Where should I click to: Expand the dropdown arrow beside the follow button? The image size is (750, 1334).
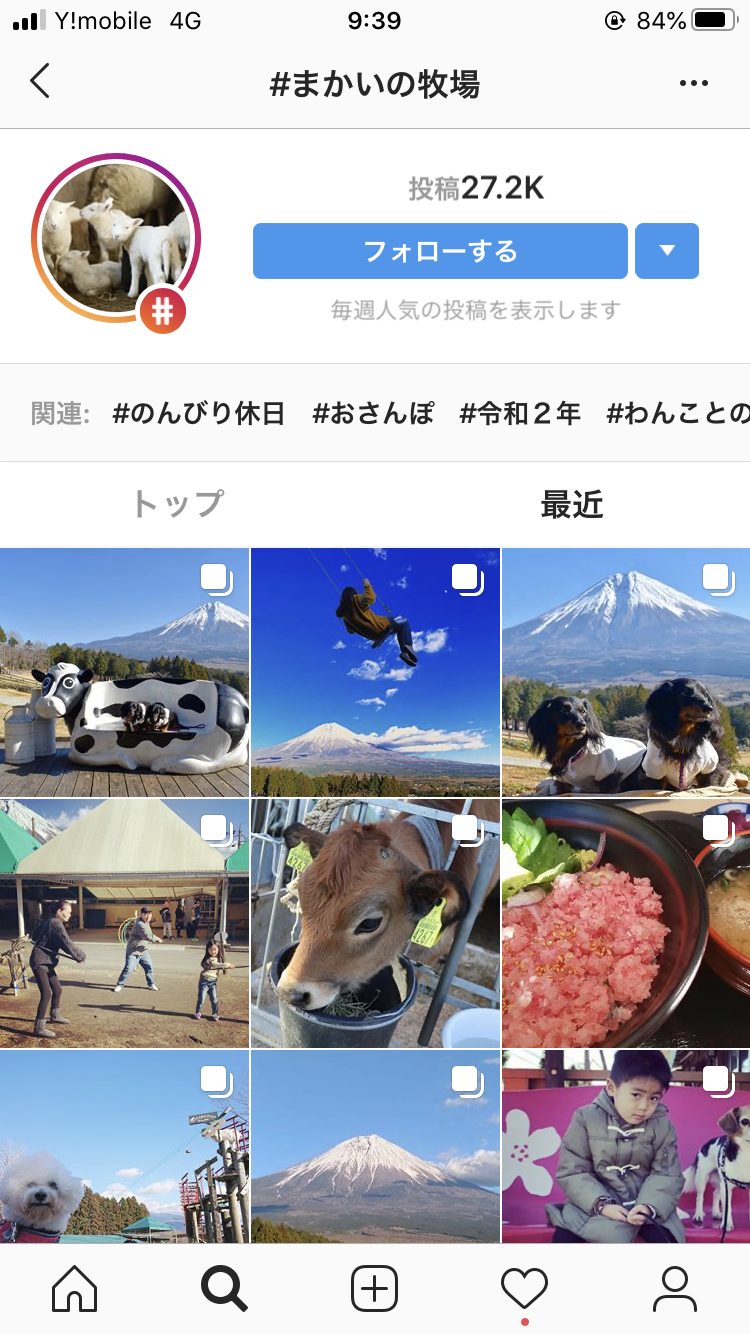[x=667, y=251]
